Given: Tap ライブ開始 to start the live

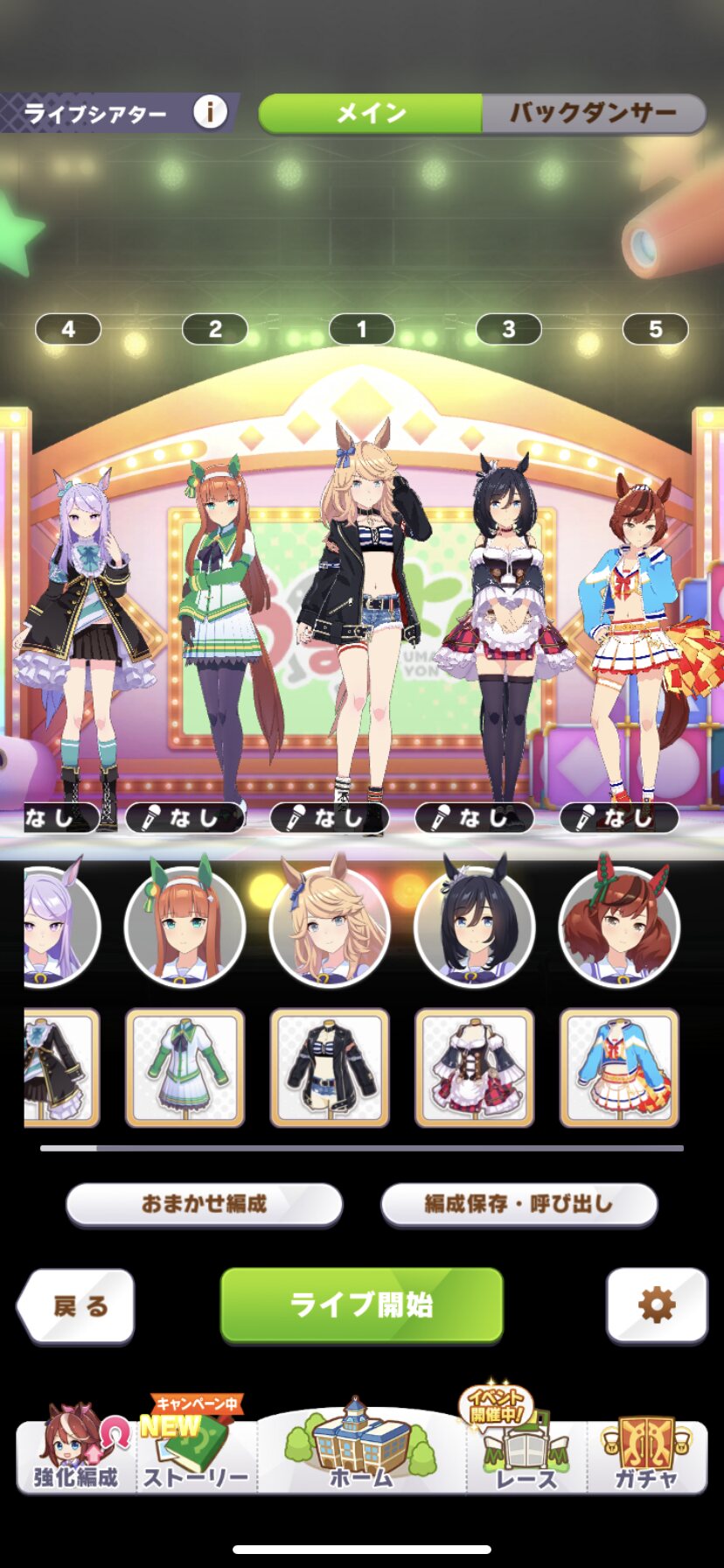Looking at the screenshot, I should click(362, 1305).
